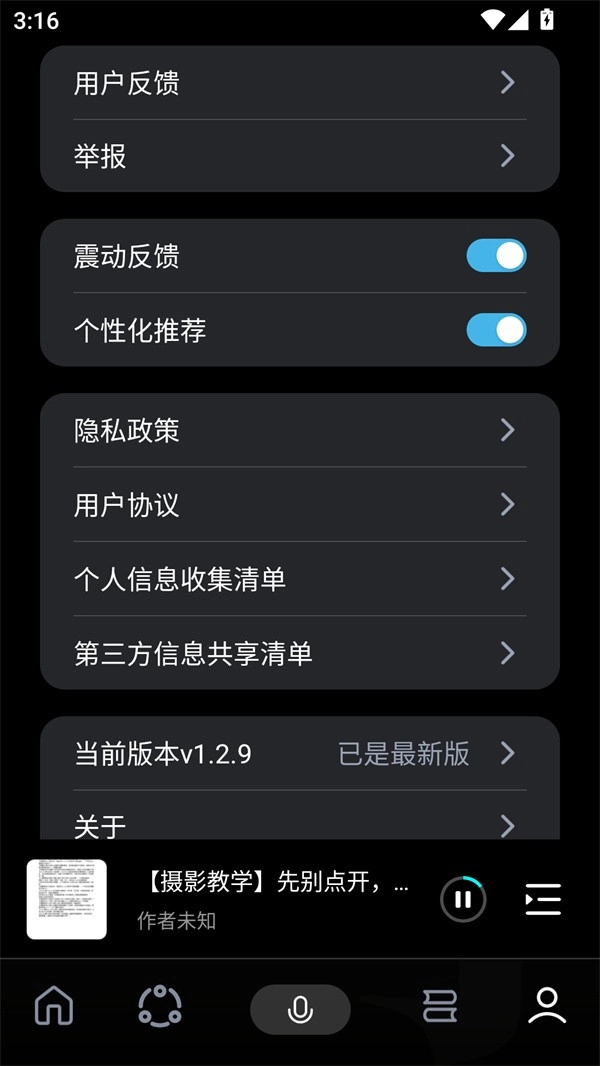
Task: Tap the mini player cover thumbnail
Action: (x=67, y=899)
